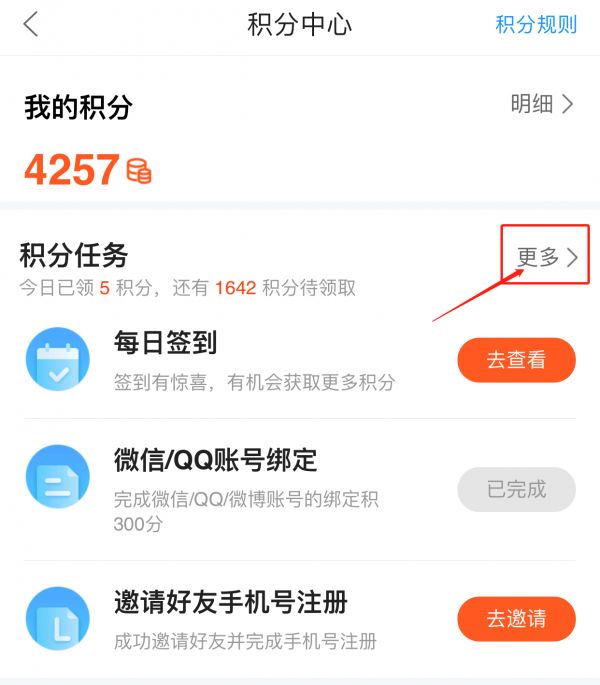
Task: Open 积分规则 link
Action: pyautogui.click(x=536, y=25)
